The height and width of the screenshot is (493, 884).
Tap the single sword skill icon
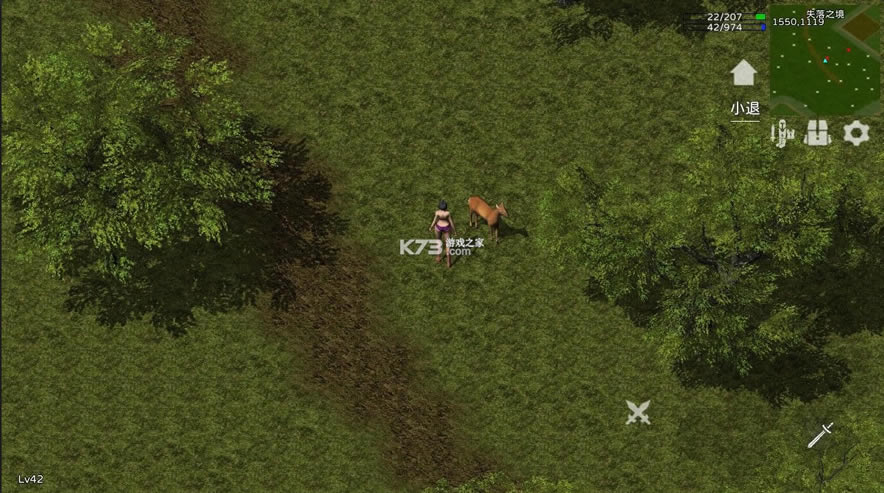820,434
